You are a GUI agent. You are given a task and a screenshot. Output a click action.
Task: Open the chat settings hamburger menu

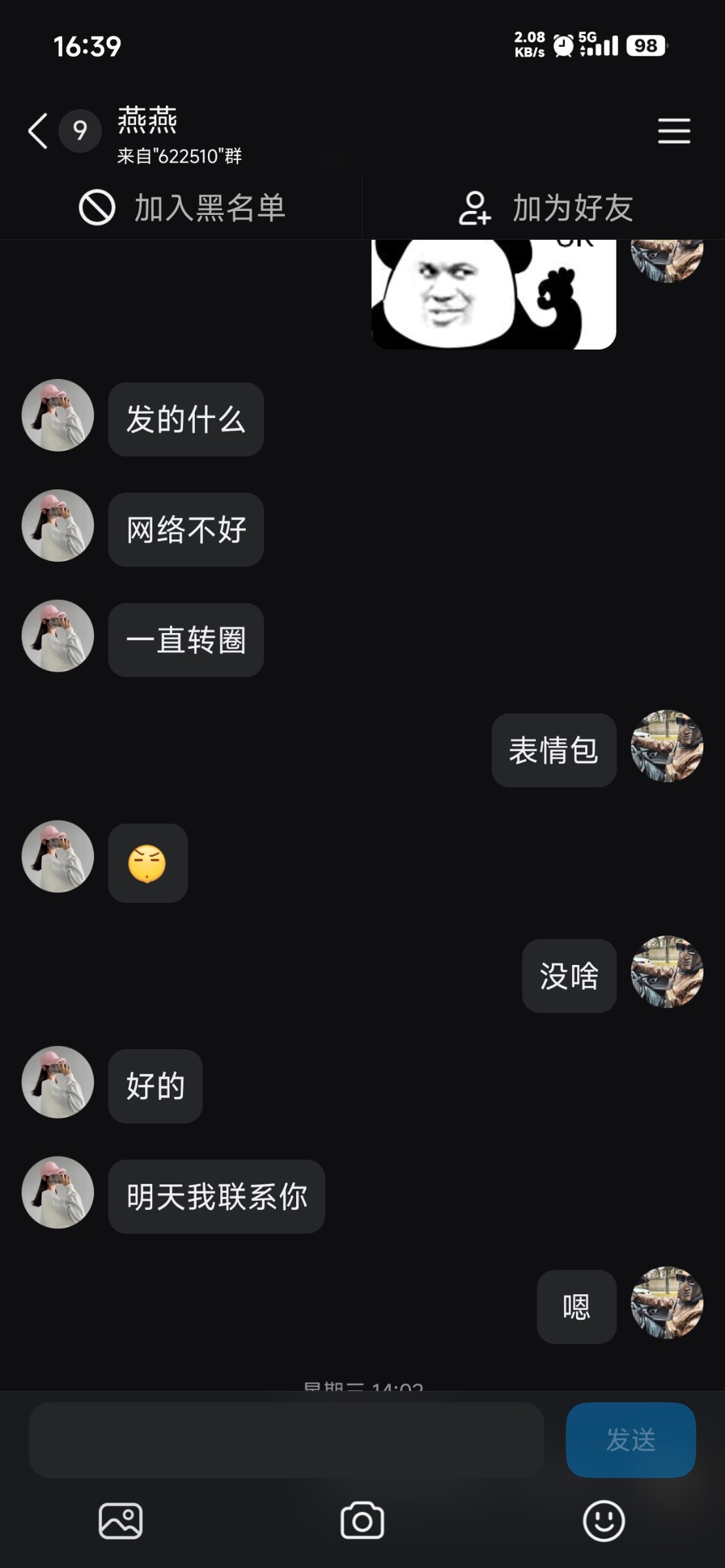click(674, 131)
